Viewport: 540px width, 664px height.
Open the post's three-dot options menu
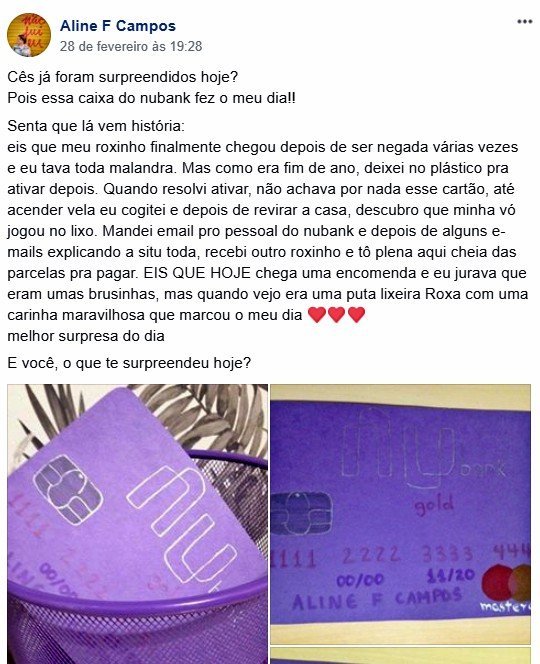[x=524, y=22]
